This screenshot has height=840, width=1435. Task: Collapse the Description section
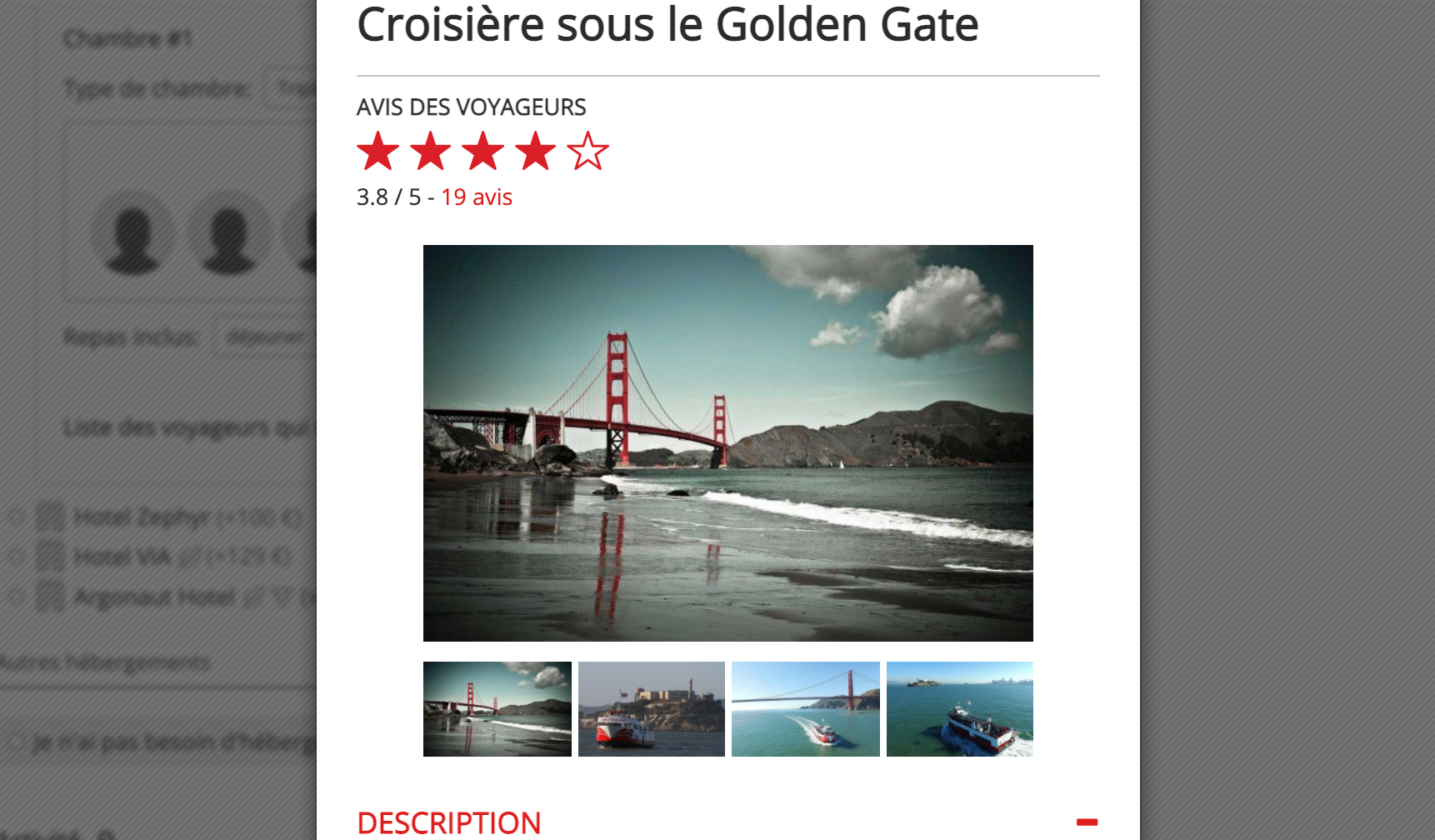[x=1087, y=822]
